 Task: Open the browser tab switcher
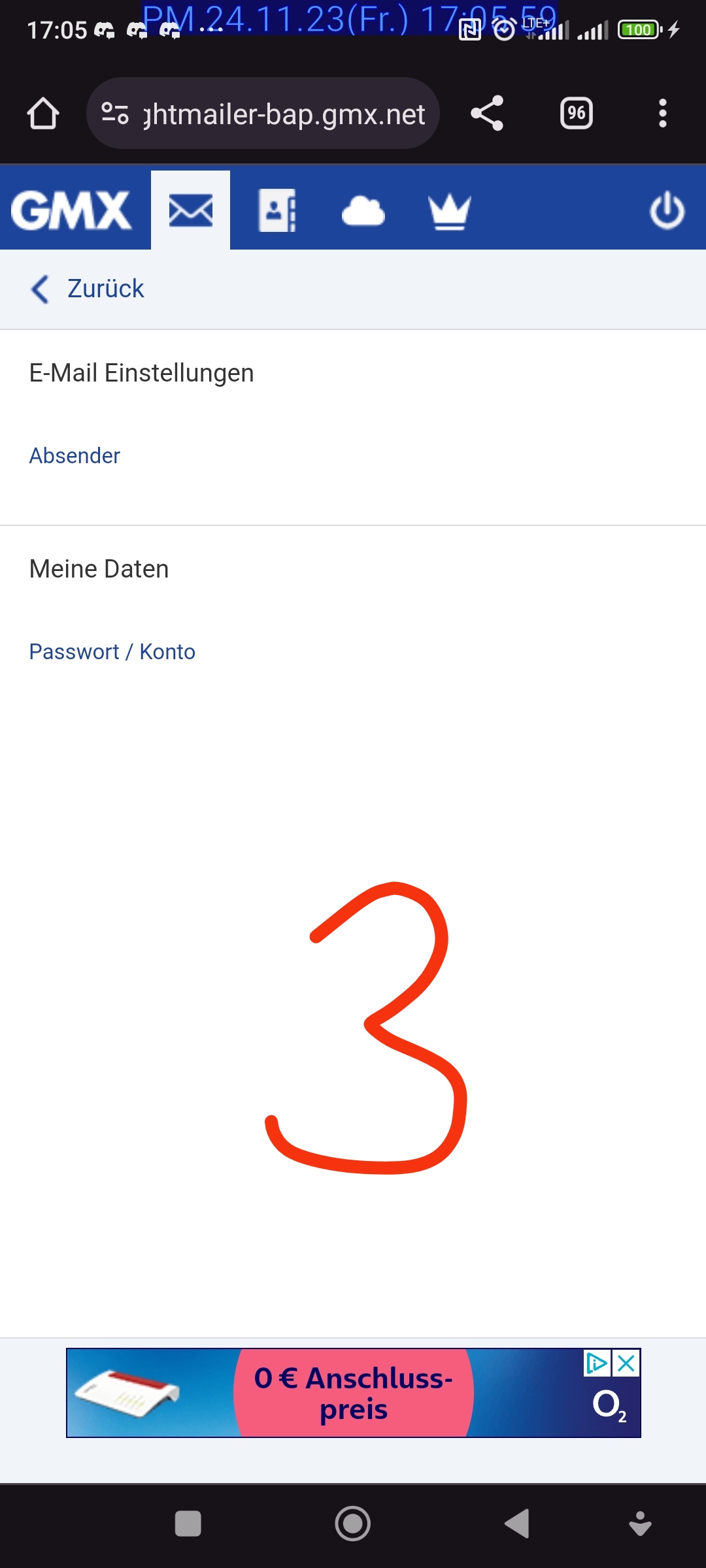pos(576,114)
